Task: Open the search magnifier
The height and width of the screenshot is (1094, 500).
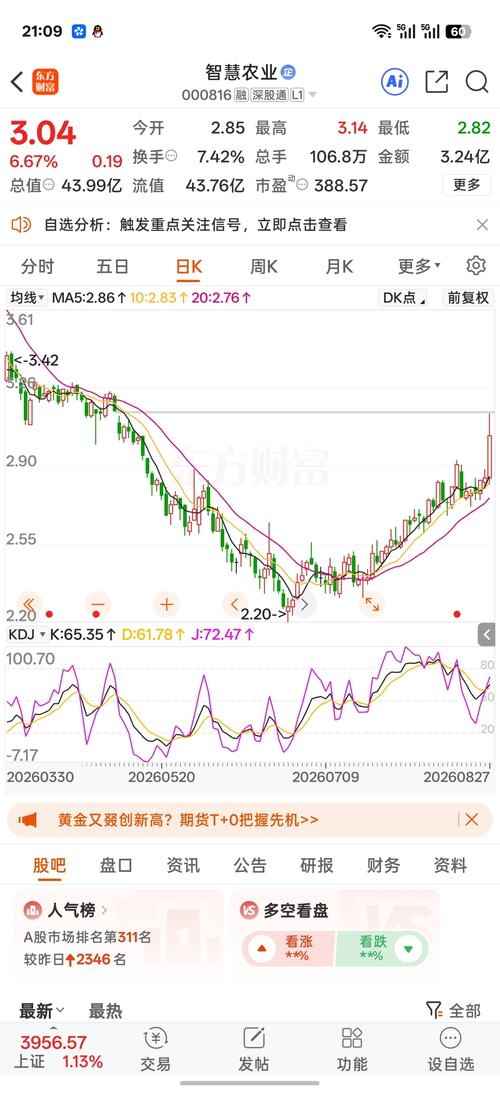Action: [477, 82]
